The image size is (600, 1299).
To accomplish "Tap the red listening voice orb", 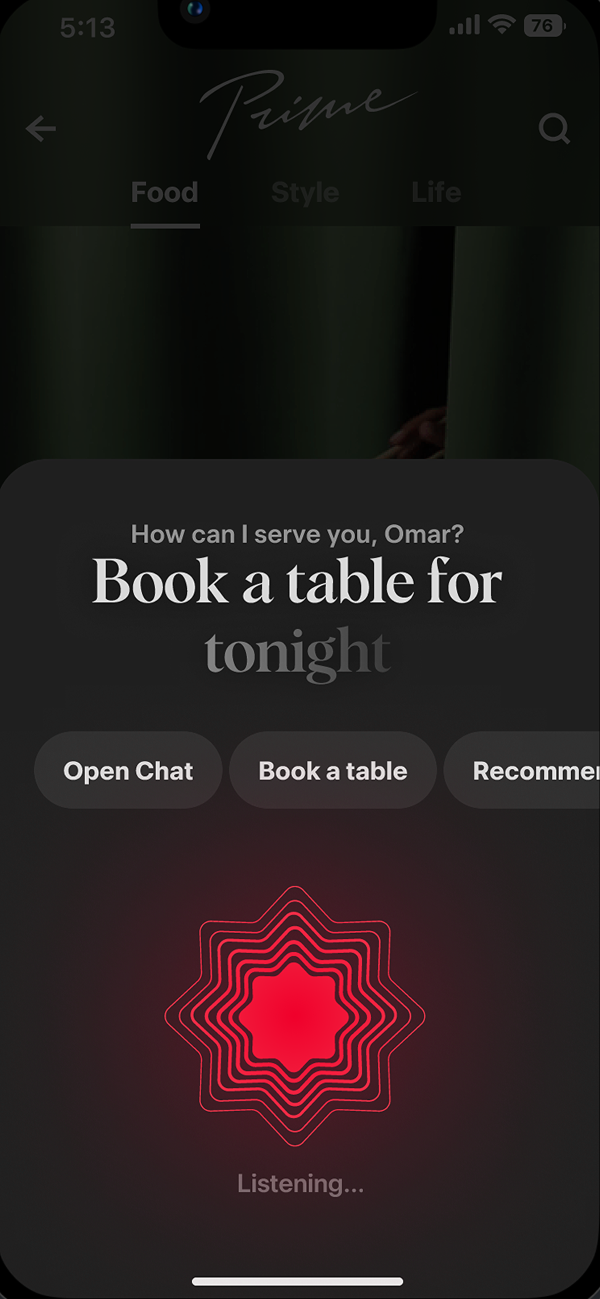I will [x=295, y=1015].
